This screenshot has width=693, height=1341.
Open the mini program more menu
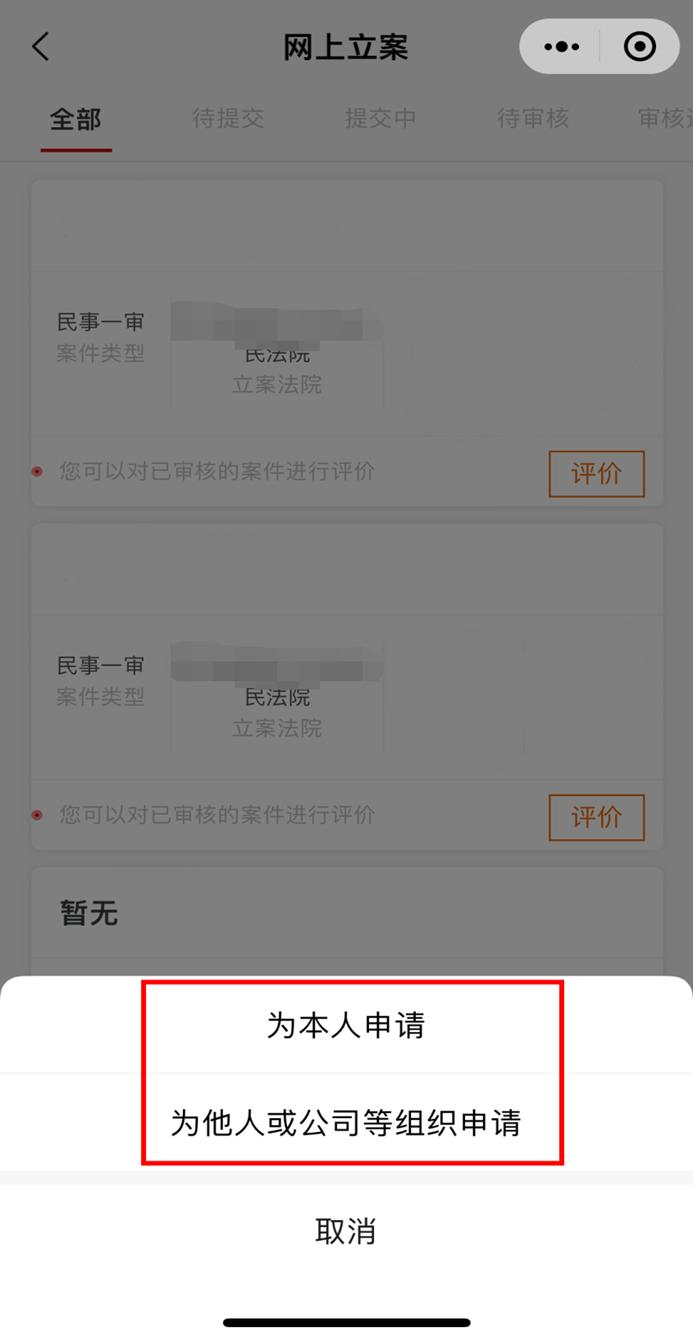tap(561, 46)
